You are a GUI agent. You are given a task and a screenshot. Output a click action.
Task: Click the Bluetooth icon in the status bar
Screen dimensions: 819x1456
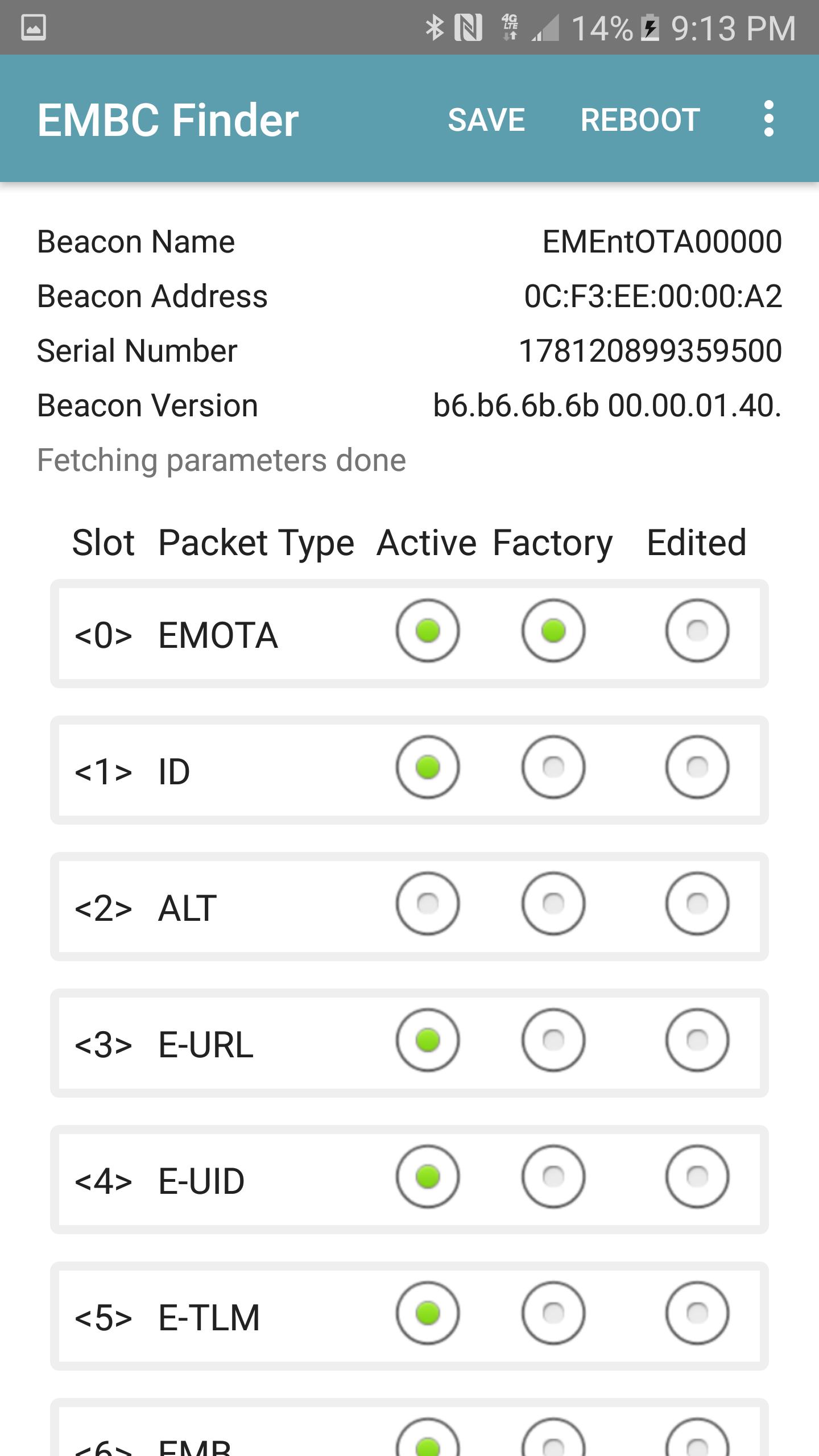(435, 27)
